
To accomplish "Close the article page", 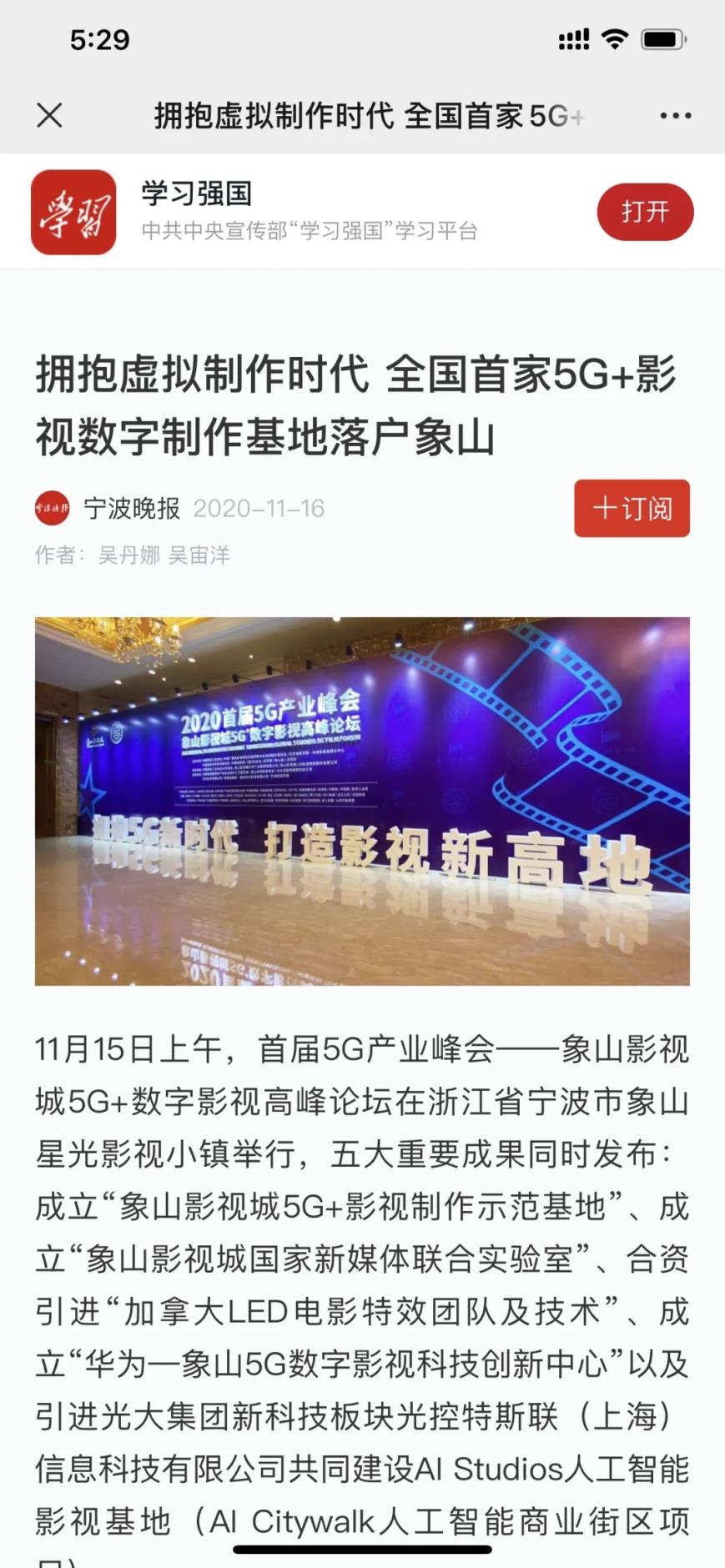I will 50,115.
